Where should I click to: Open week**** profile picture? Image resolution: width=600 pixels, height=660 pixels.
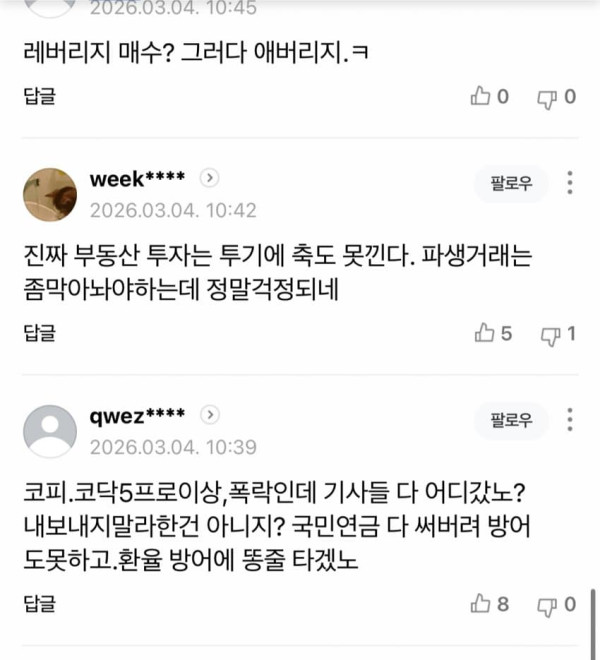tap(50, 194)
